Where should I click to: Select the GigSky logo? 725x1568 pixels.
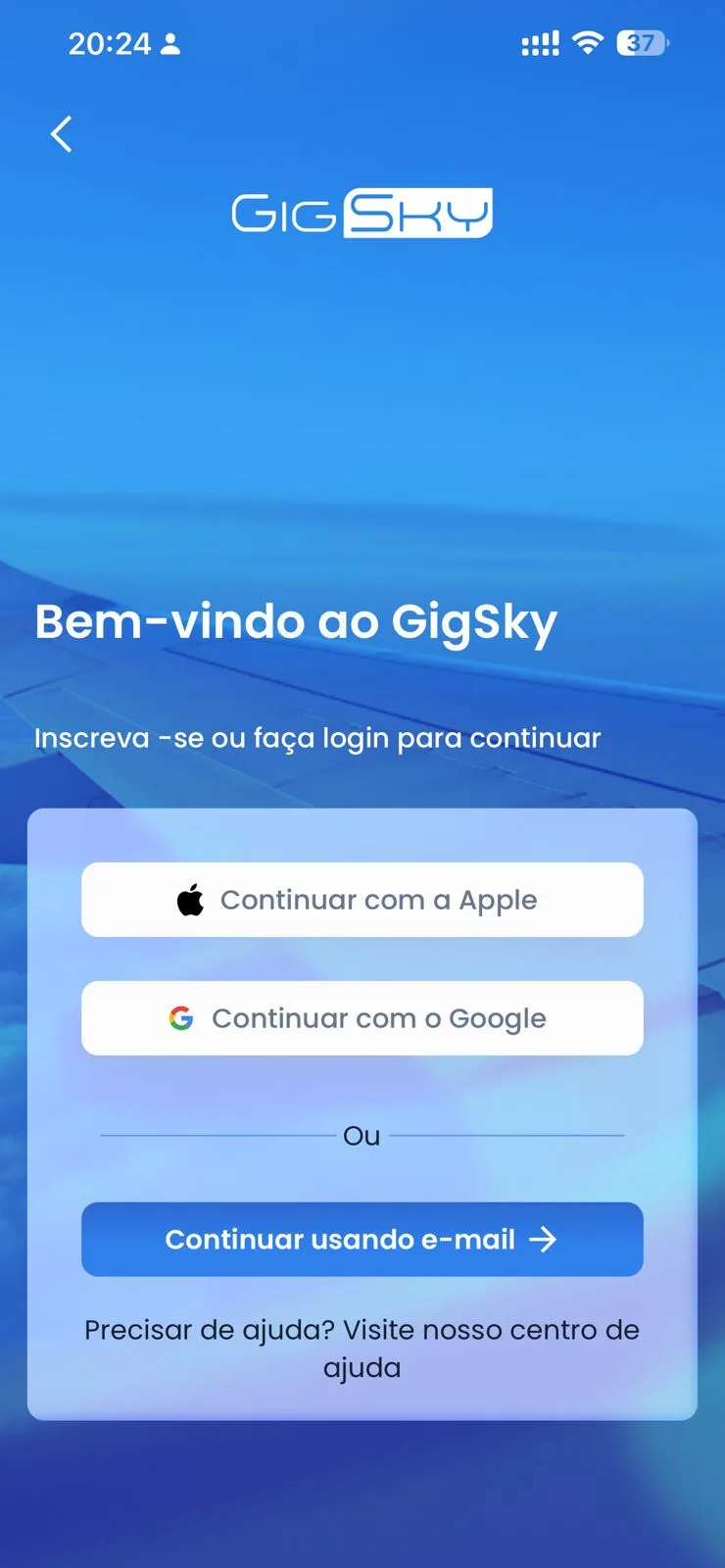click(362, 213)
